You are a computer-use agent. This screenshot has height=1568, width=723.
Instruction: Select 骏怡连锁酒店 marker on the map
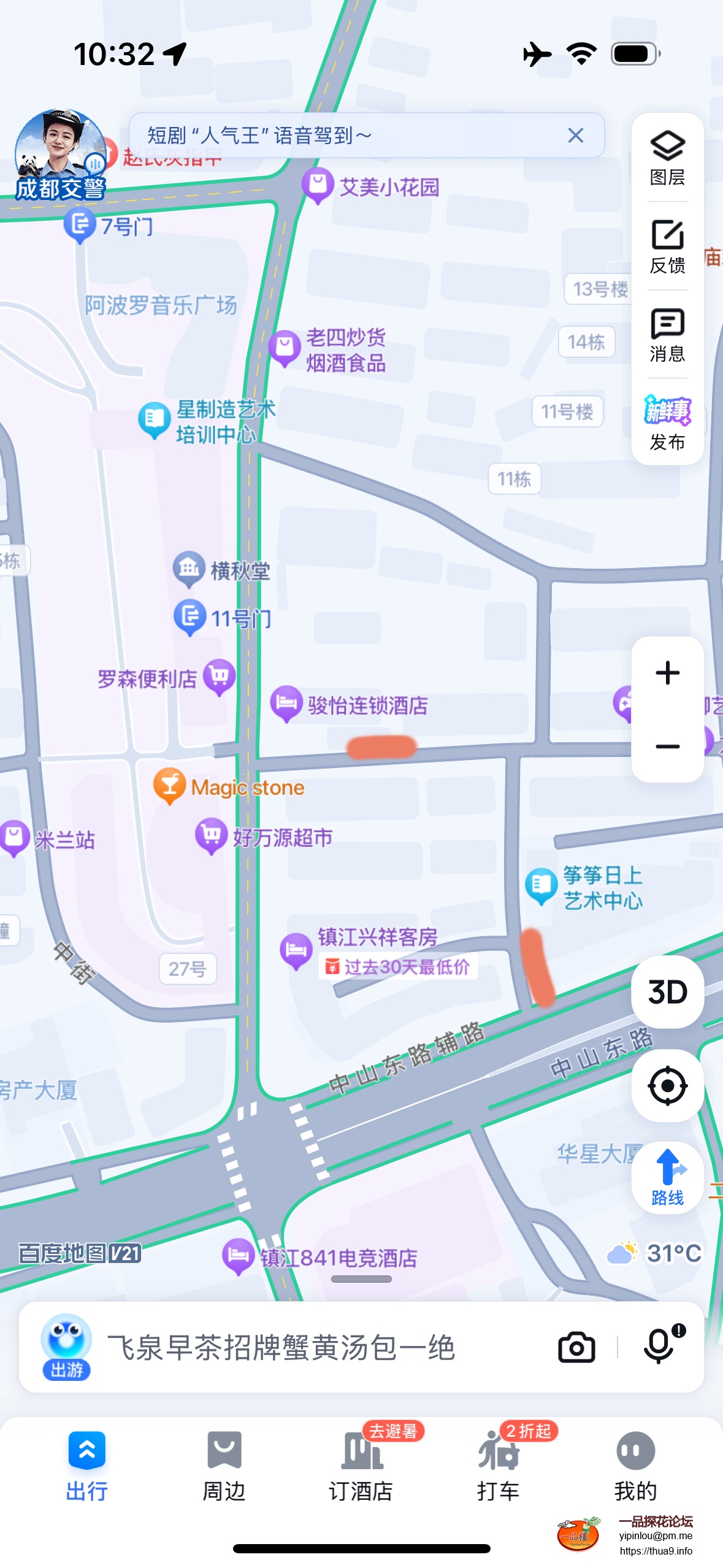tap(286, 703)
